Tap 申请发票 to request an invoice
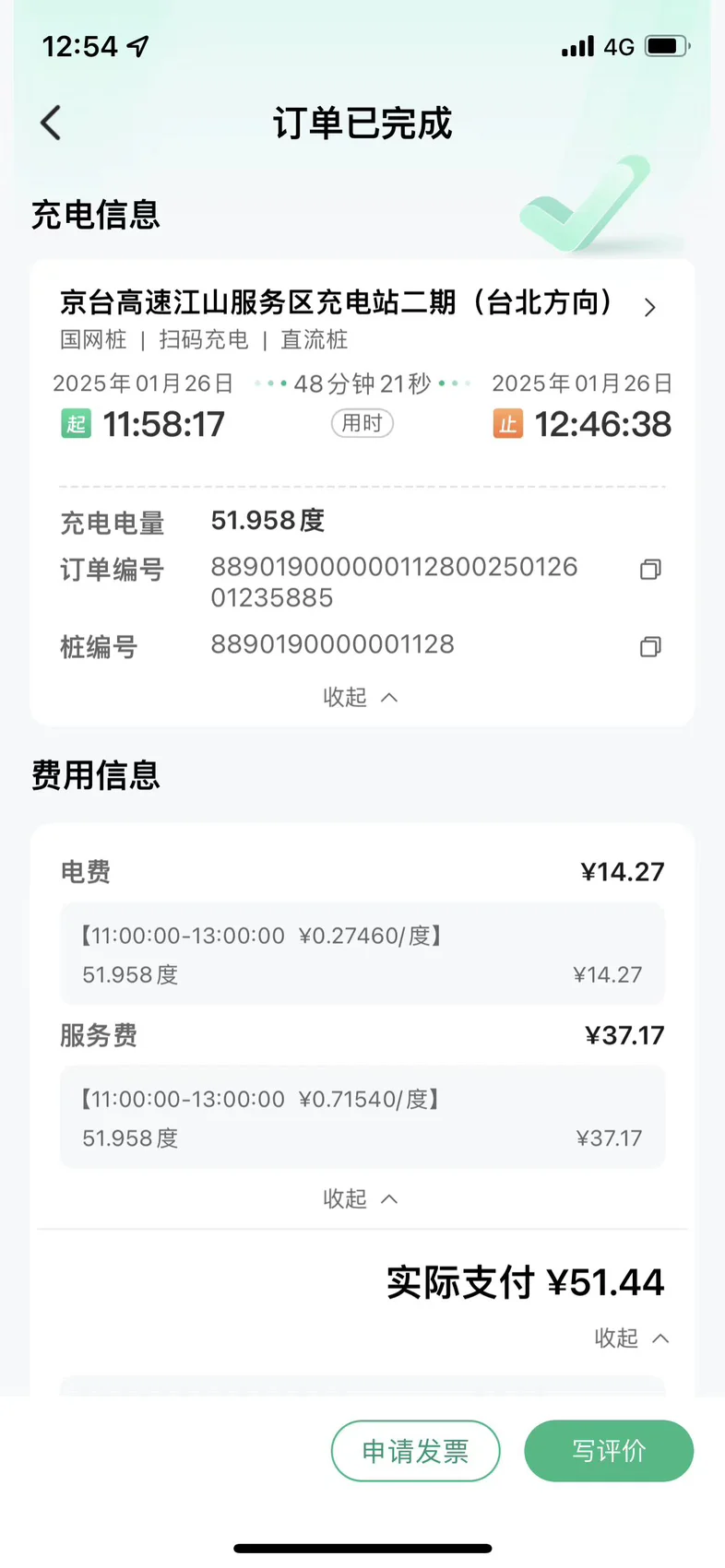This screenshot has height=1568, width=725. point(416,1451)
